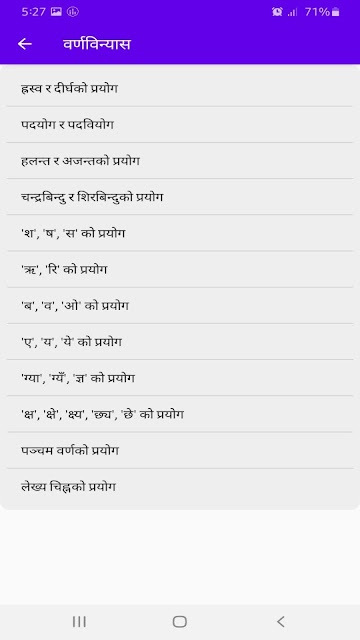The height and width of the screenshot is (640, 360).
Task: Open 'हलन्त र अजन्तको प्रयोग'
Action: [x=180, y=161]
